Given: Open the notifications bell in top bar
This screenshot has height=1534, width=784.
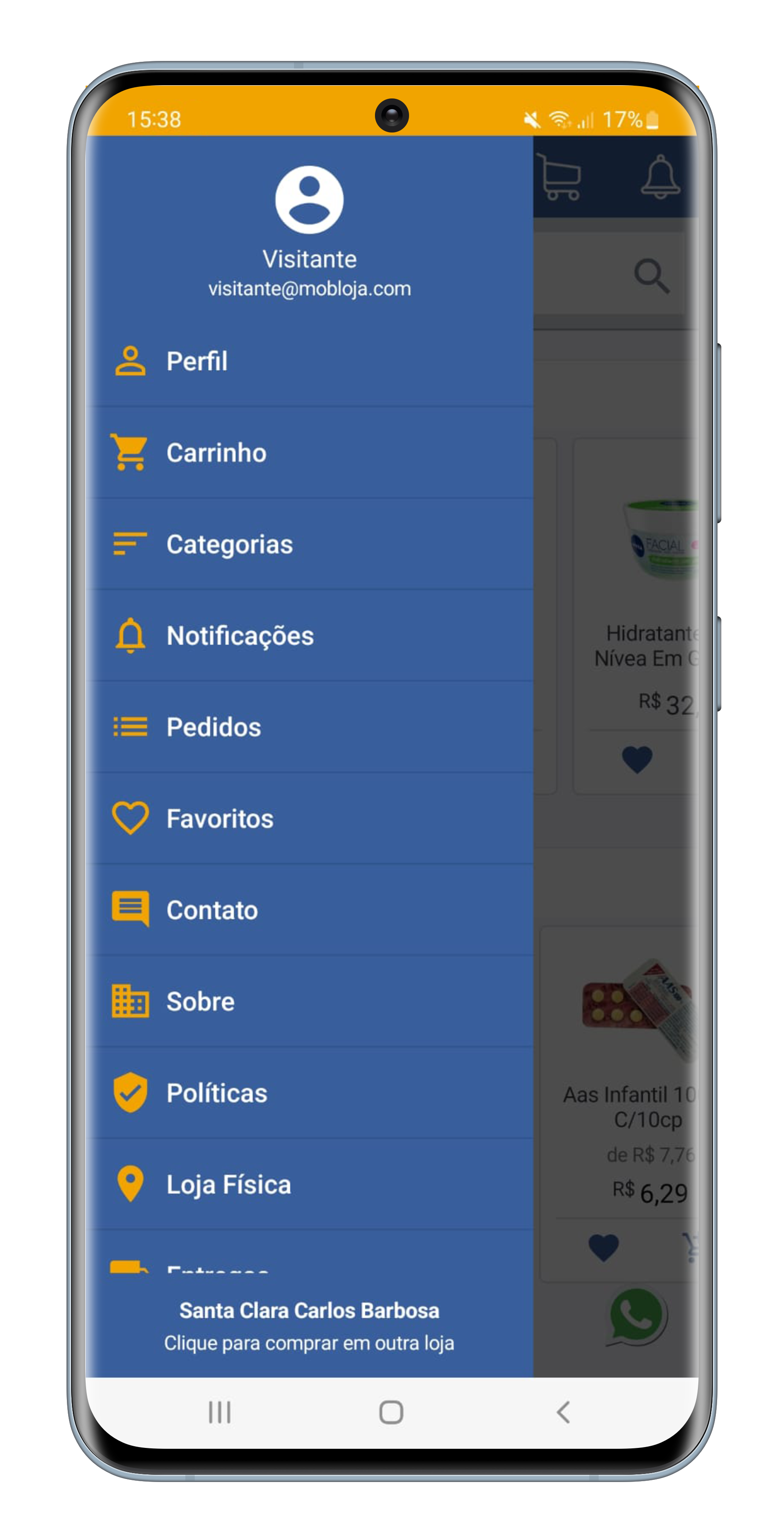Looking at the screenshot, I should [660, 177].
